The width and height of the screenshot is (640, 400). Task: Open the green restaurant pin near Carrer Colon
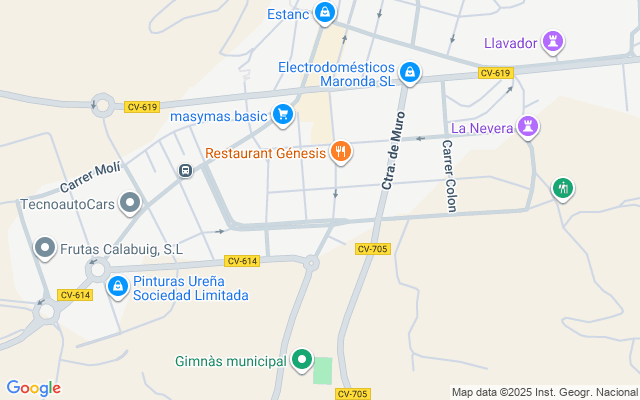[563, 186]
